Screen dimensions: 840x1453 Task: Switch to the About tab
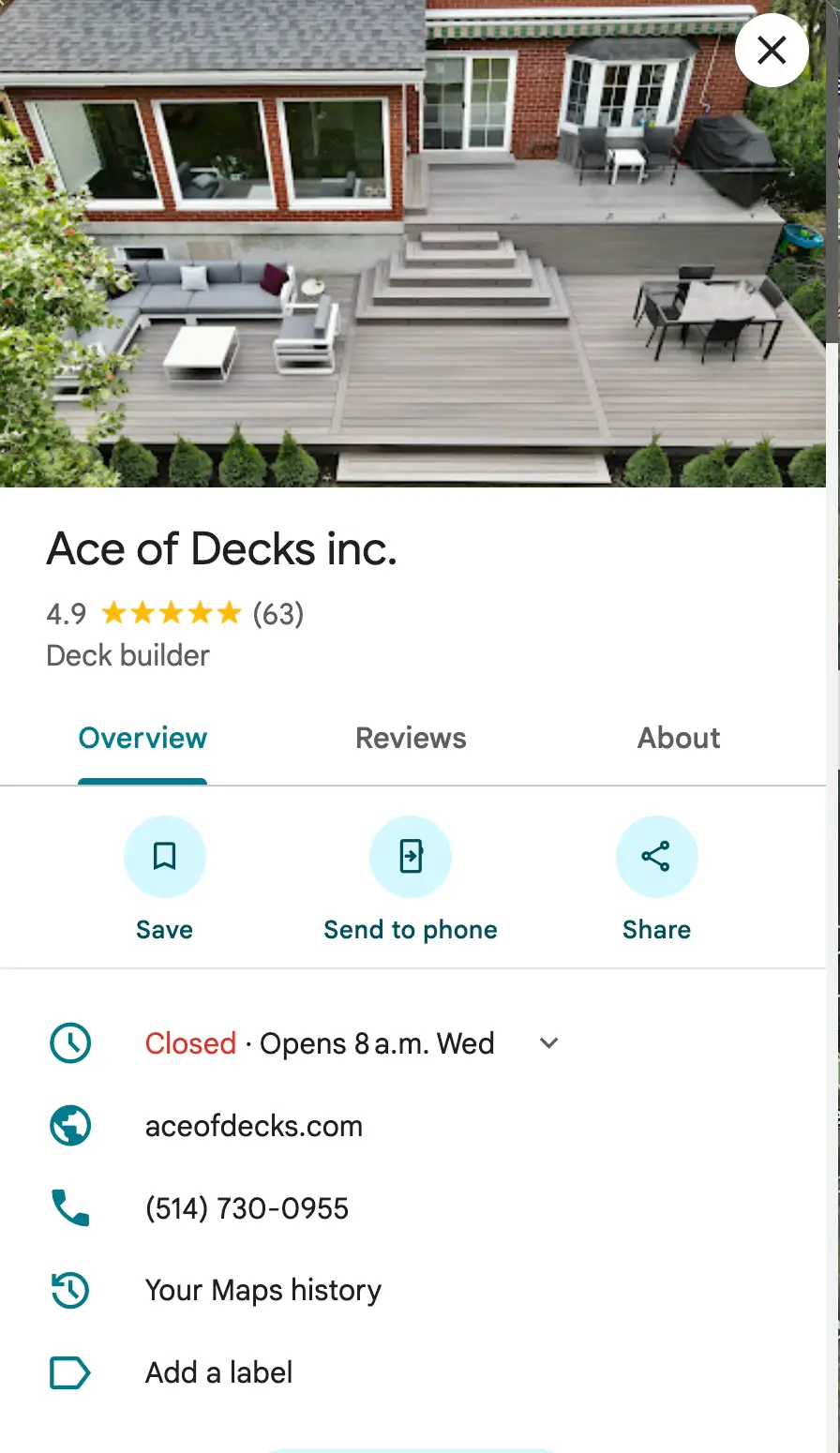click(x=678, y=738)
